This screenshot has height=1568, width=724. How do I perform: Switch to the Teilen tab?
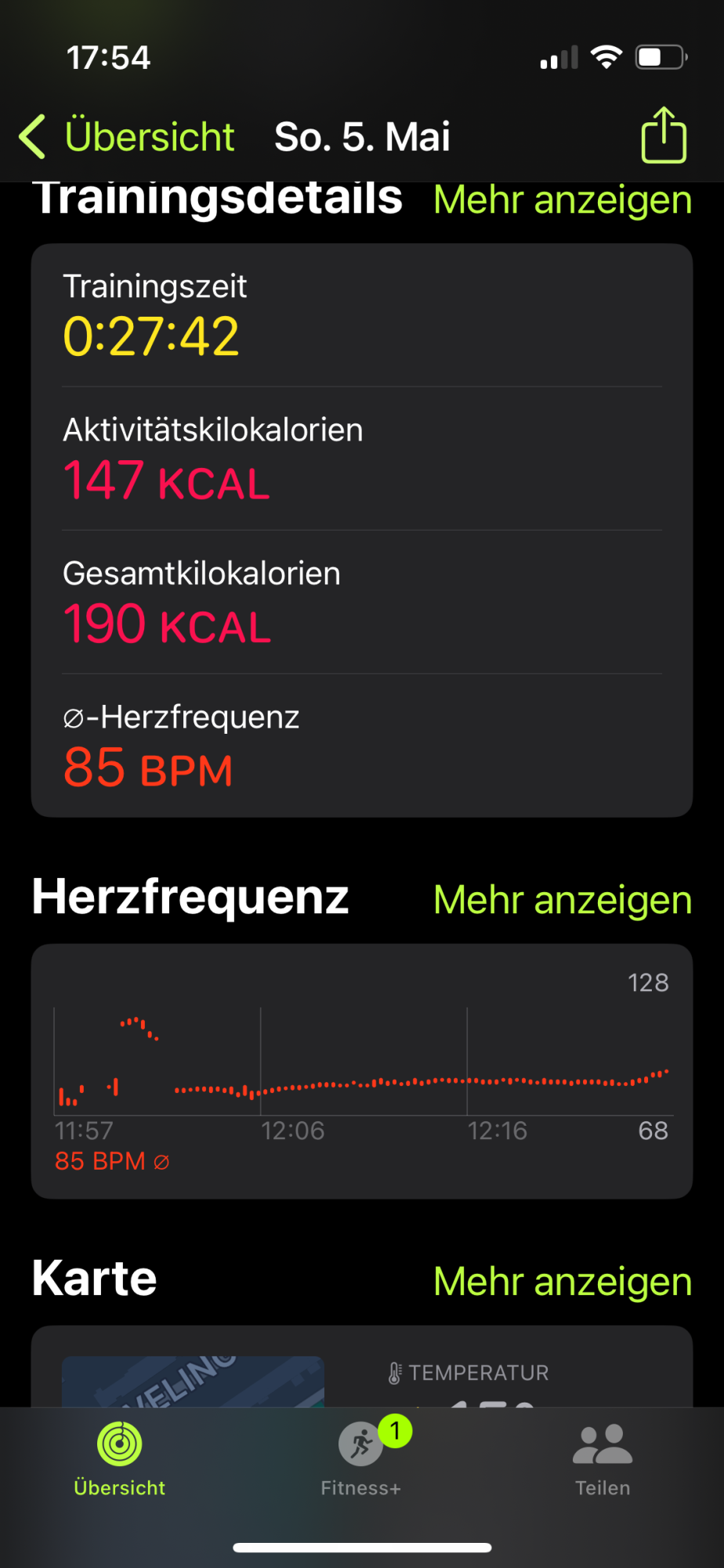pyautogui.click(x=602, y=1458)
